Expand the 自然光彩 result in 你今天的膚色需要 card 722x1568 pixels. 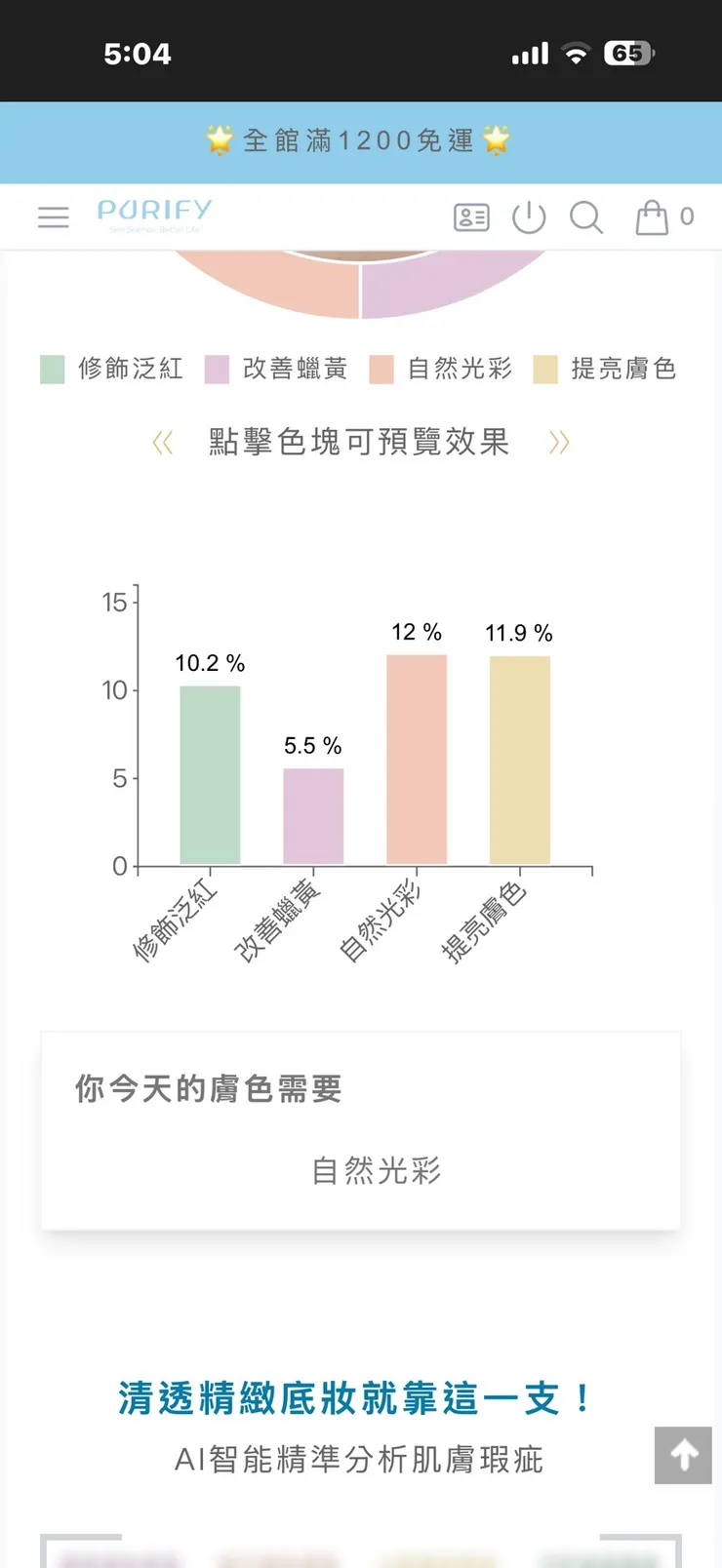pyautogui.click(x=376, y=1171)
